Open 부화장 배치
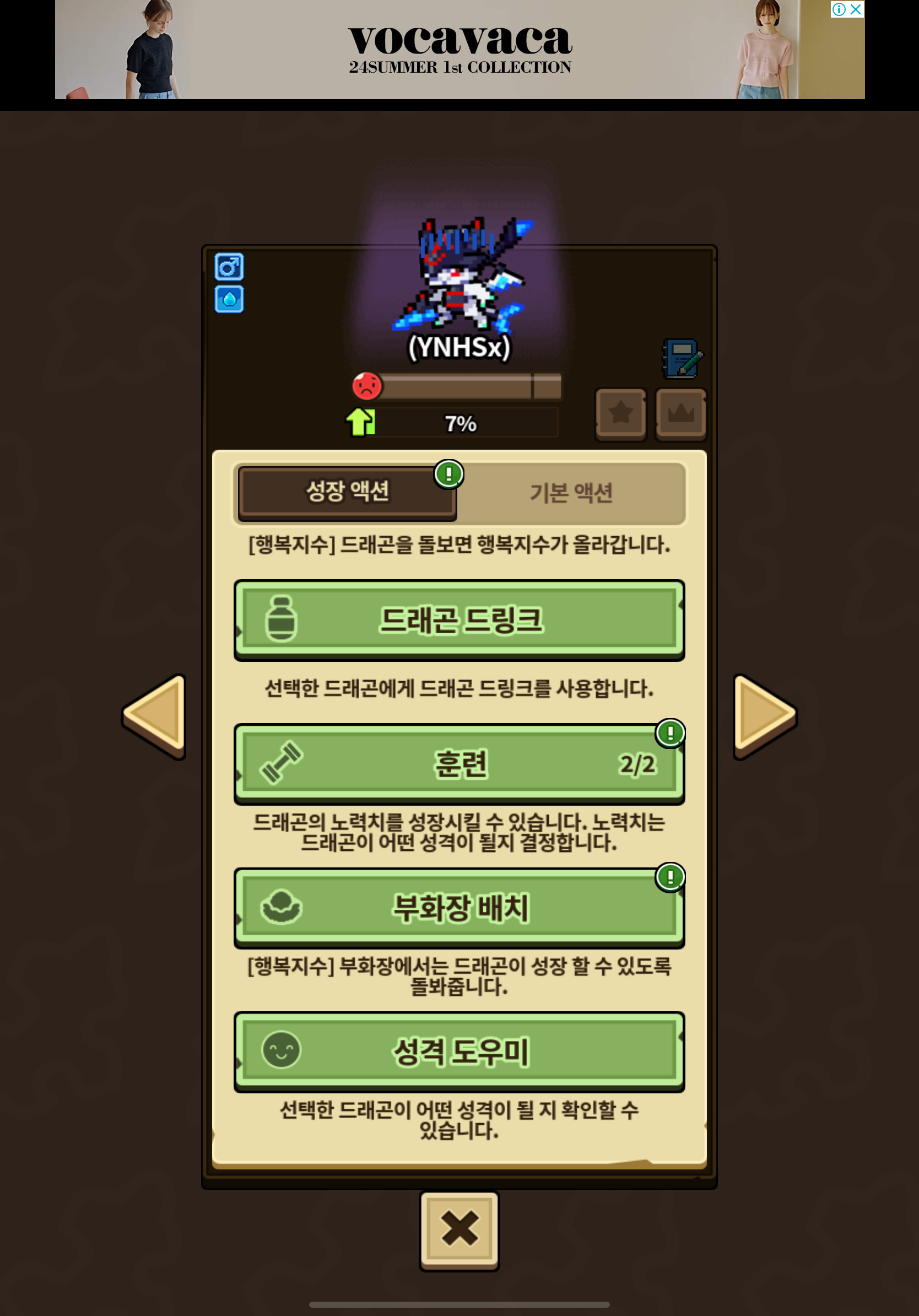Image resolution: width=919 pixels, height=1316 pixels. tap(459, 908)
